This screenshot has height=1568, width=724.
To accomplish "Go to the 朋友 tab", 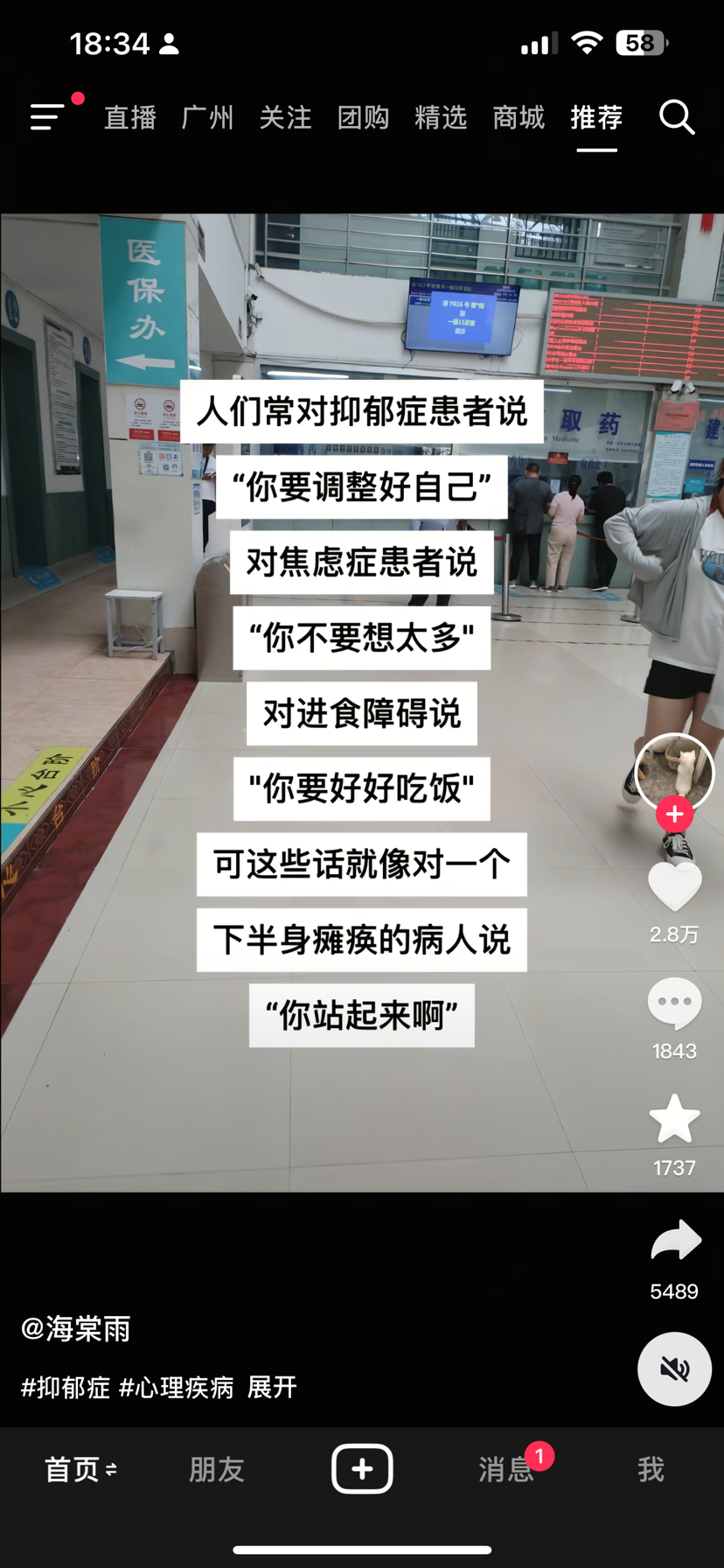I will 216,1469.
